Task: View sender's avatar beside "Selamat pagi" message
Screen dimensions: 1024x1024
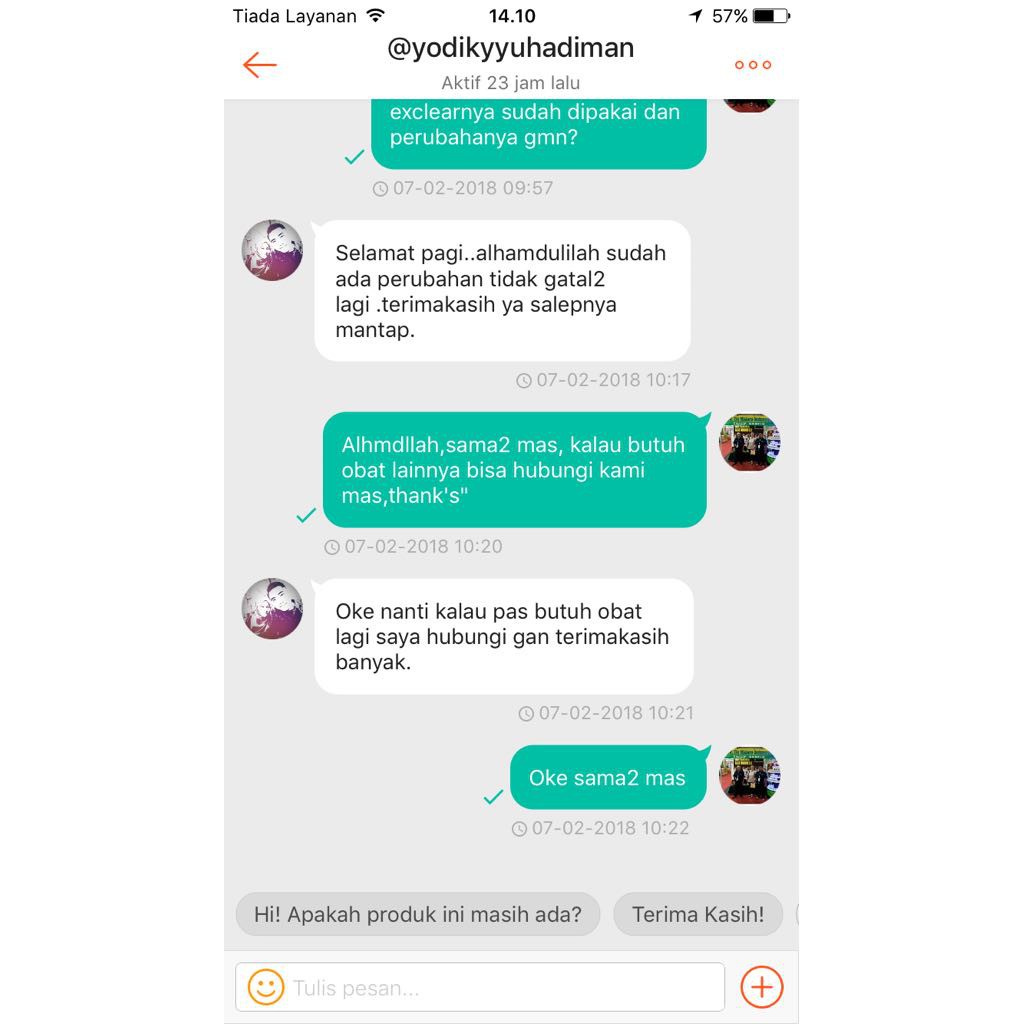Action: (272, 250)
